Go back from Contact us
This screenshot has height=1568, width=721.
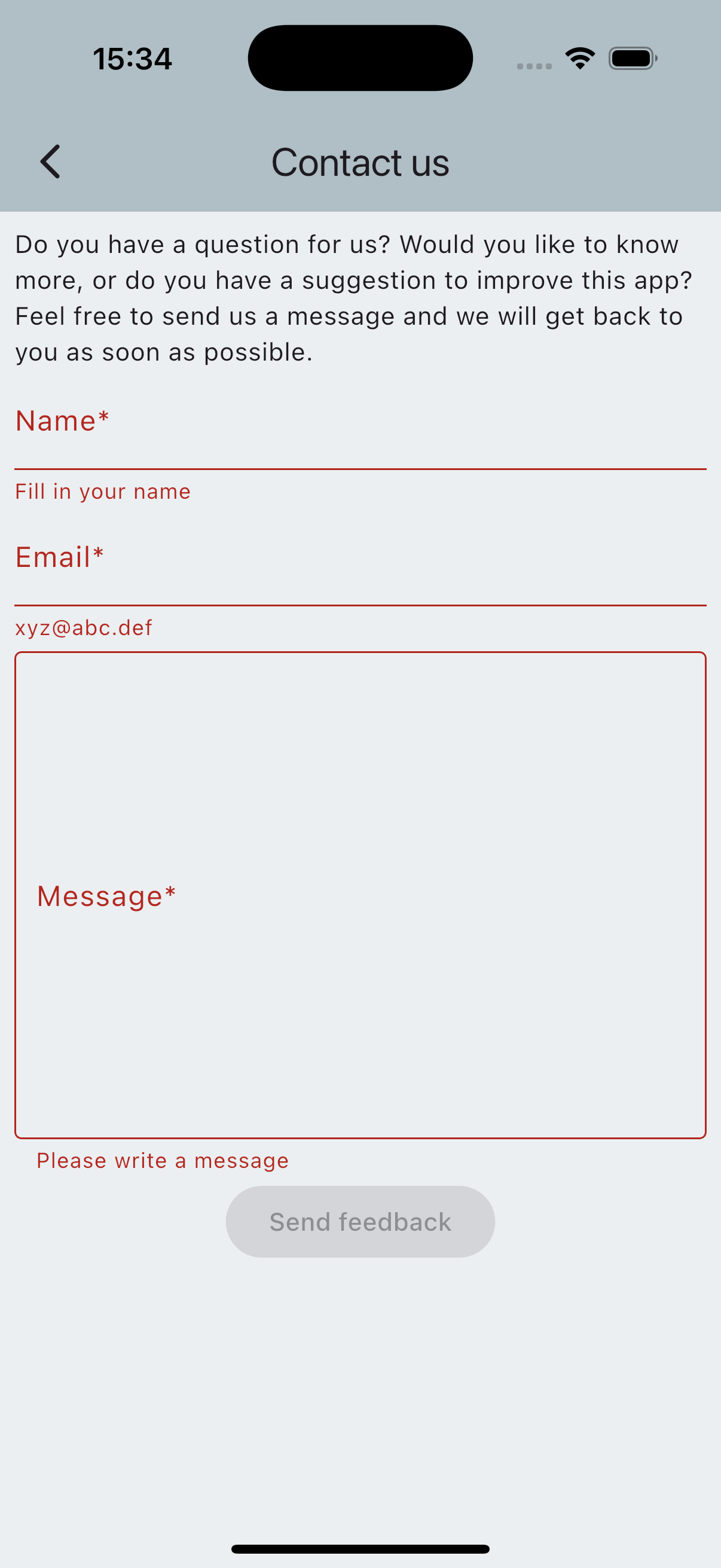[50, 162]
